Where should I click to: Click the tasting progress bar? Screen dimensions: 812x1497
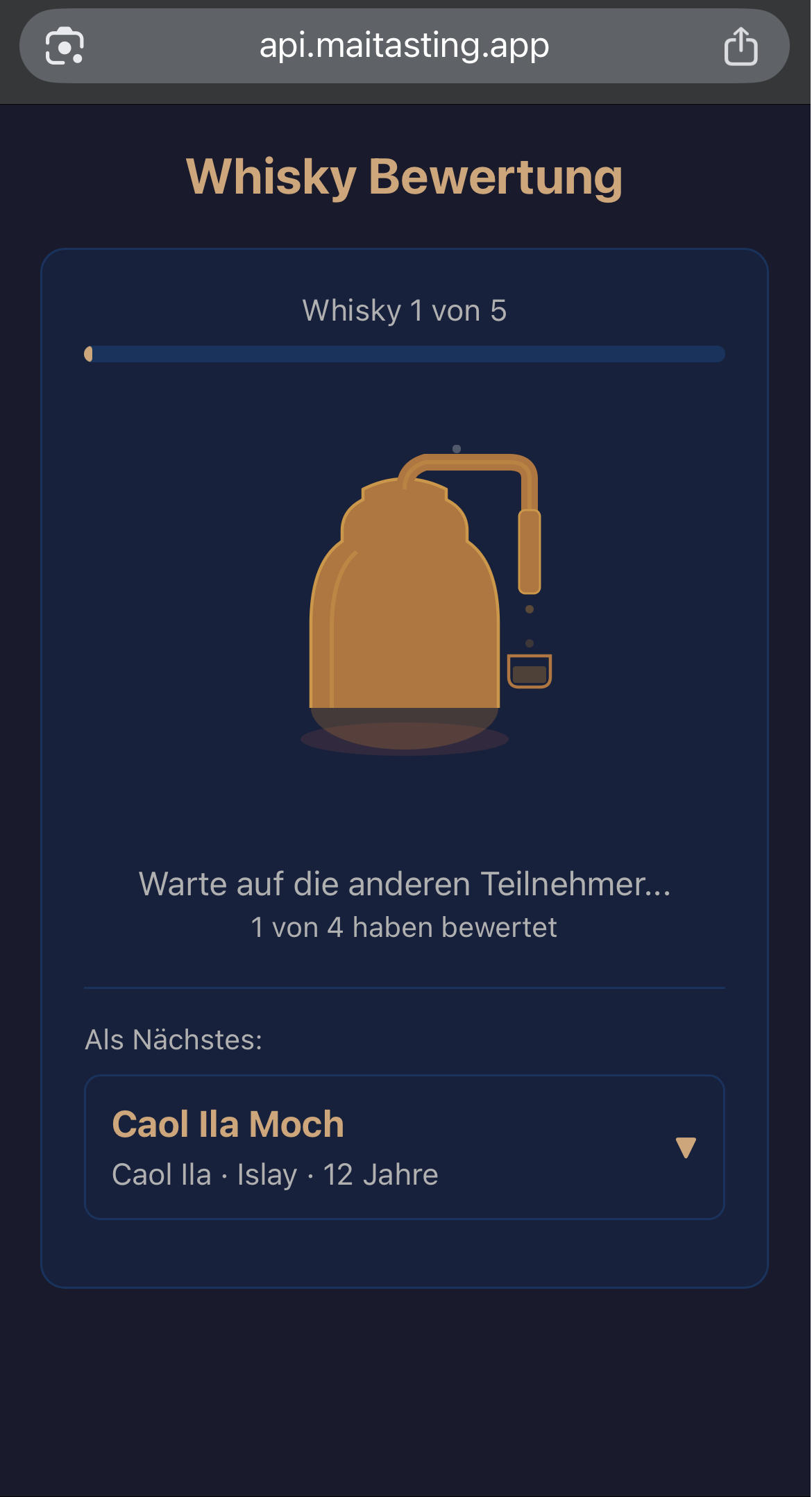(406, 354)
